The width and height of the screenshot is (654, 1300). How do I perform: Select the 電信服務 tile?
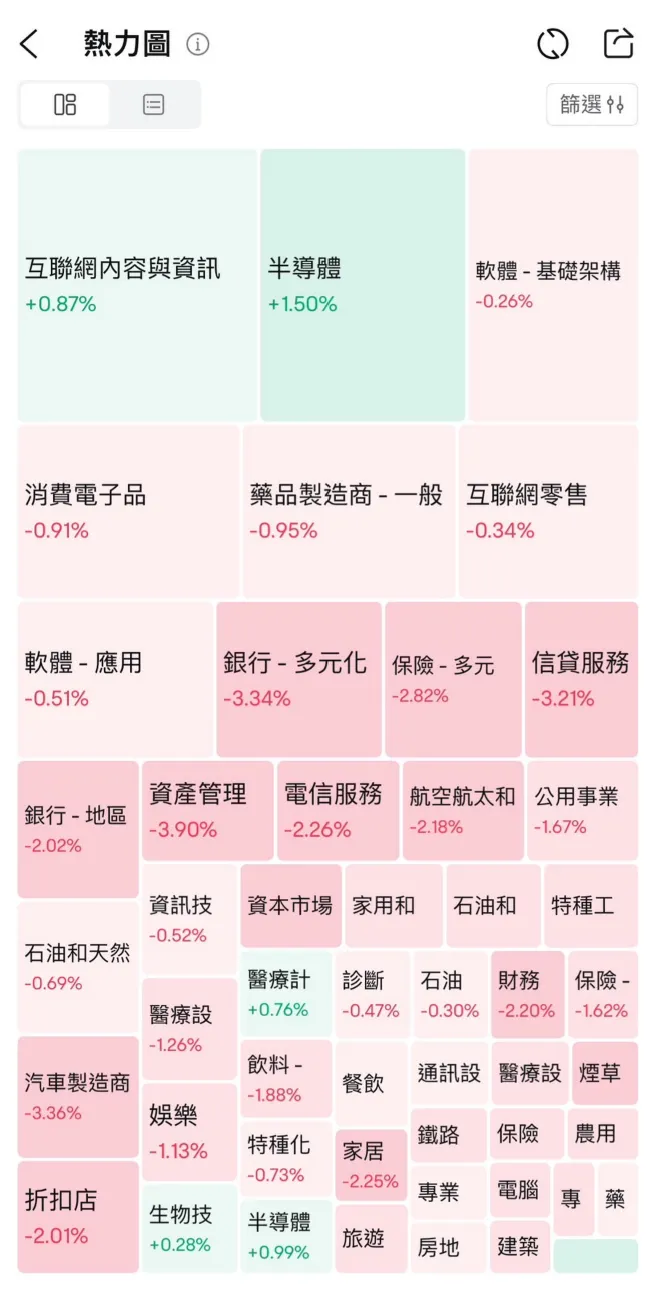pyautogui.click(x=338, y=811)
